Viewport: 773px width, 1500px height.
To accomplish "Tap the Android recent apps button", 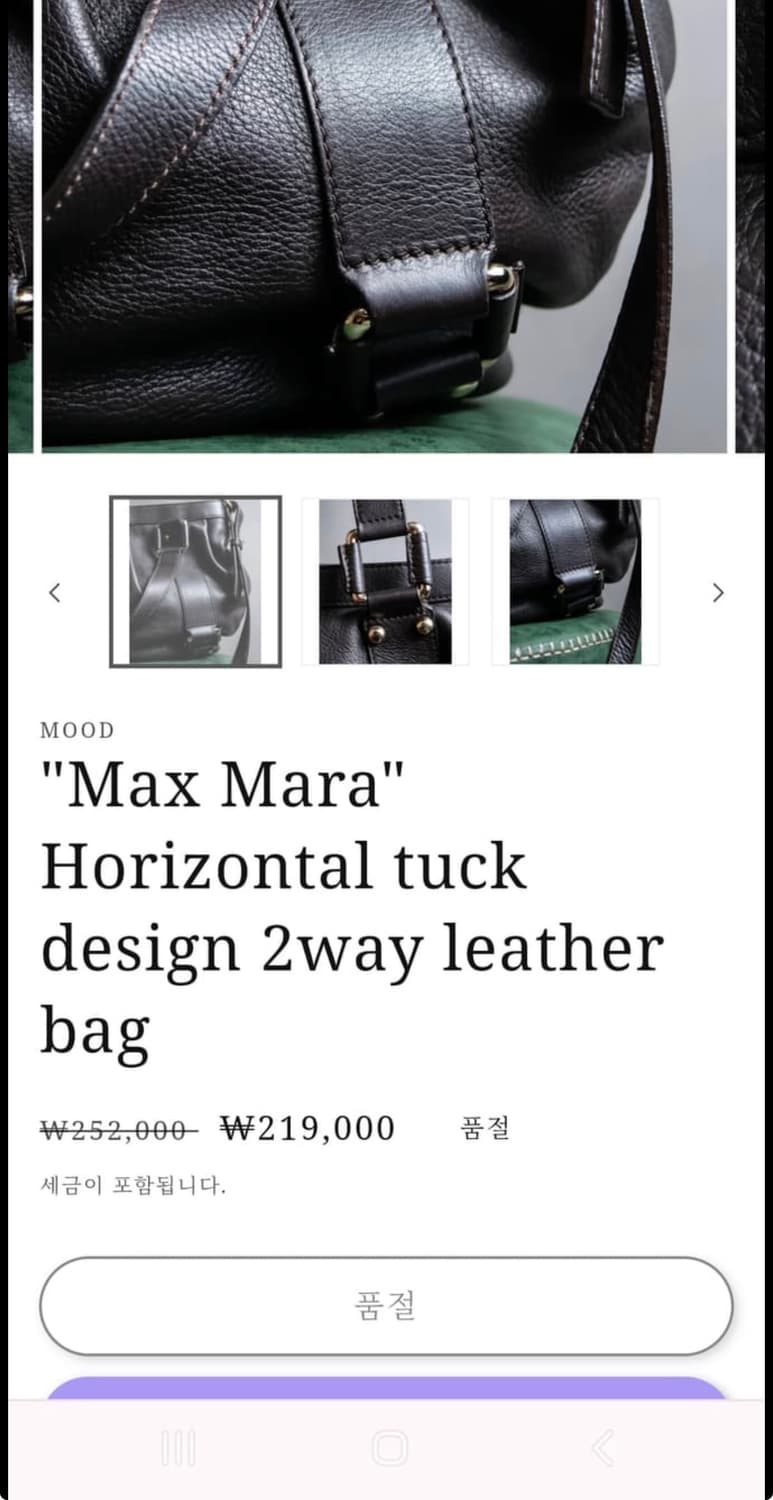I will pyautogui.click(x=177, y=1445).
